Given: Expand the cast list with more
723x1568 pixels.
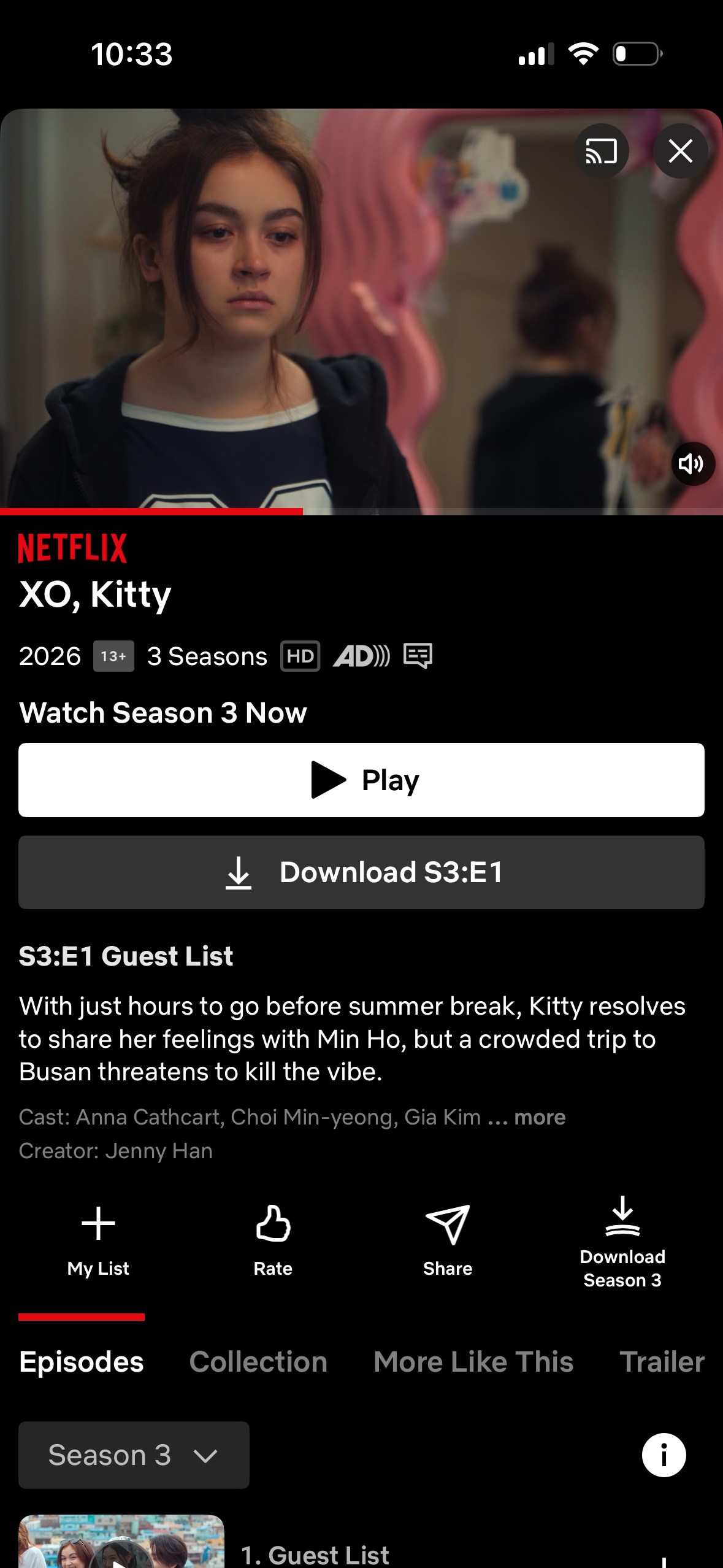Looking at the screenshot, I should [x=539, y=1117].
